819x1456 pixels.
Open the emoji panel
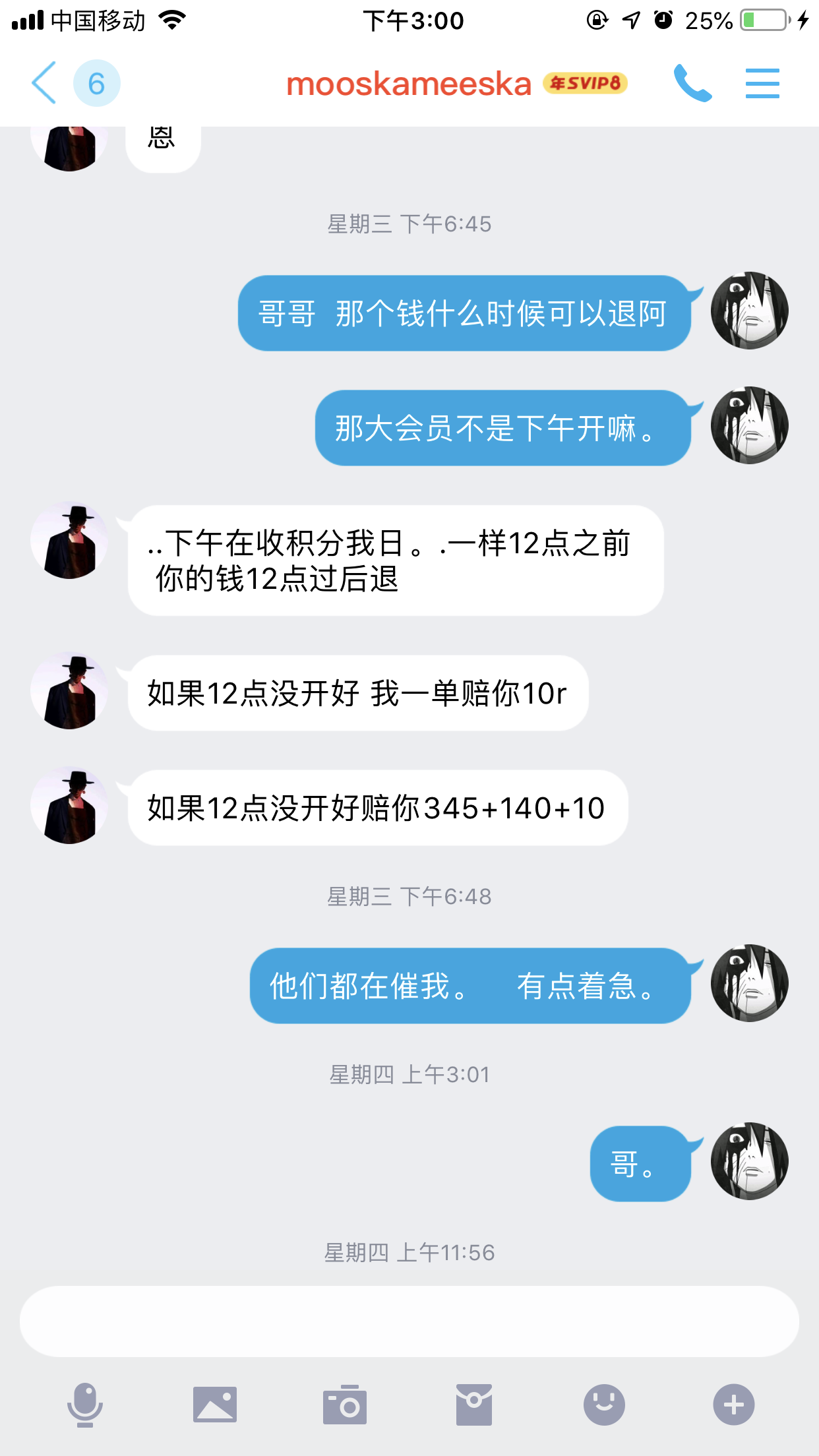[604, 1405]
